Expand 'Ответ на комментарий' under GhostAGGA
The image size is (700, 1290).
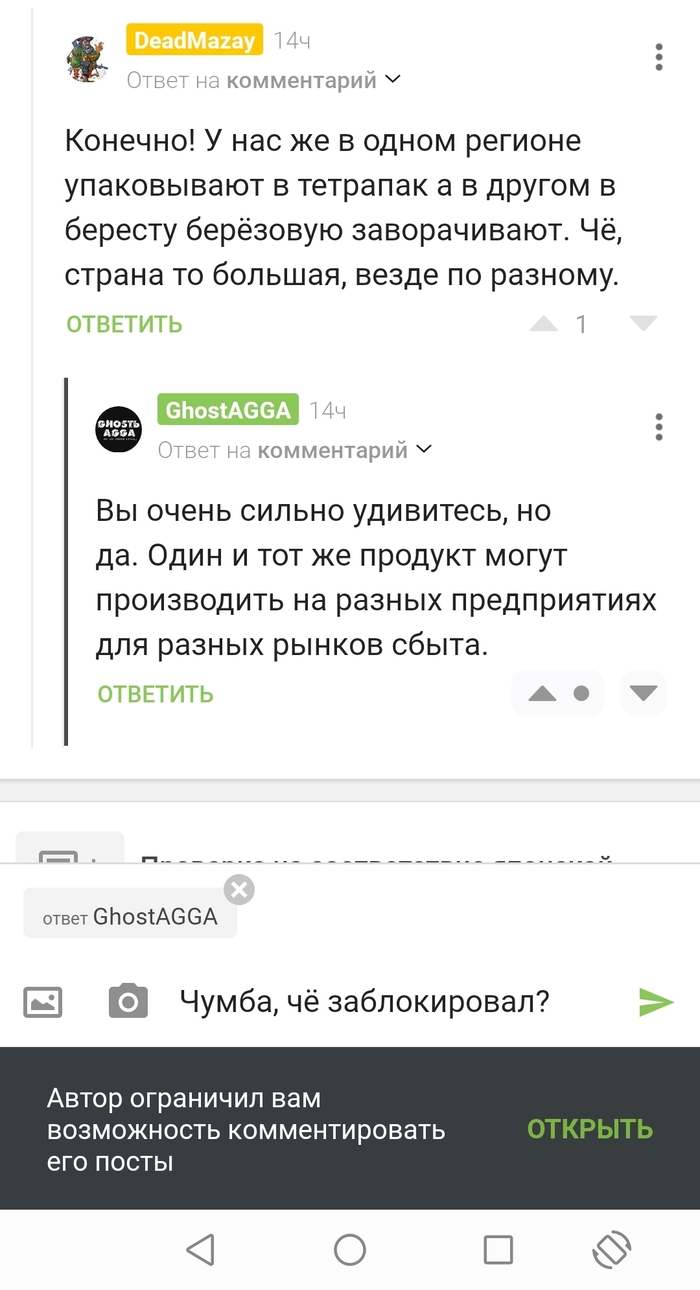(294, 450)
